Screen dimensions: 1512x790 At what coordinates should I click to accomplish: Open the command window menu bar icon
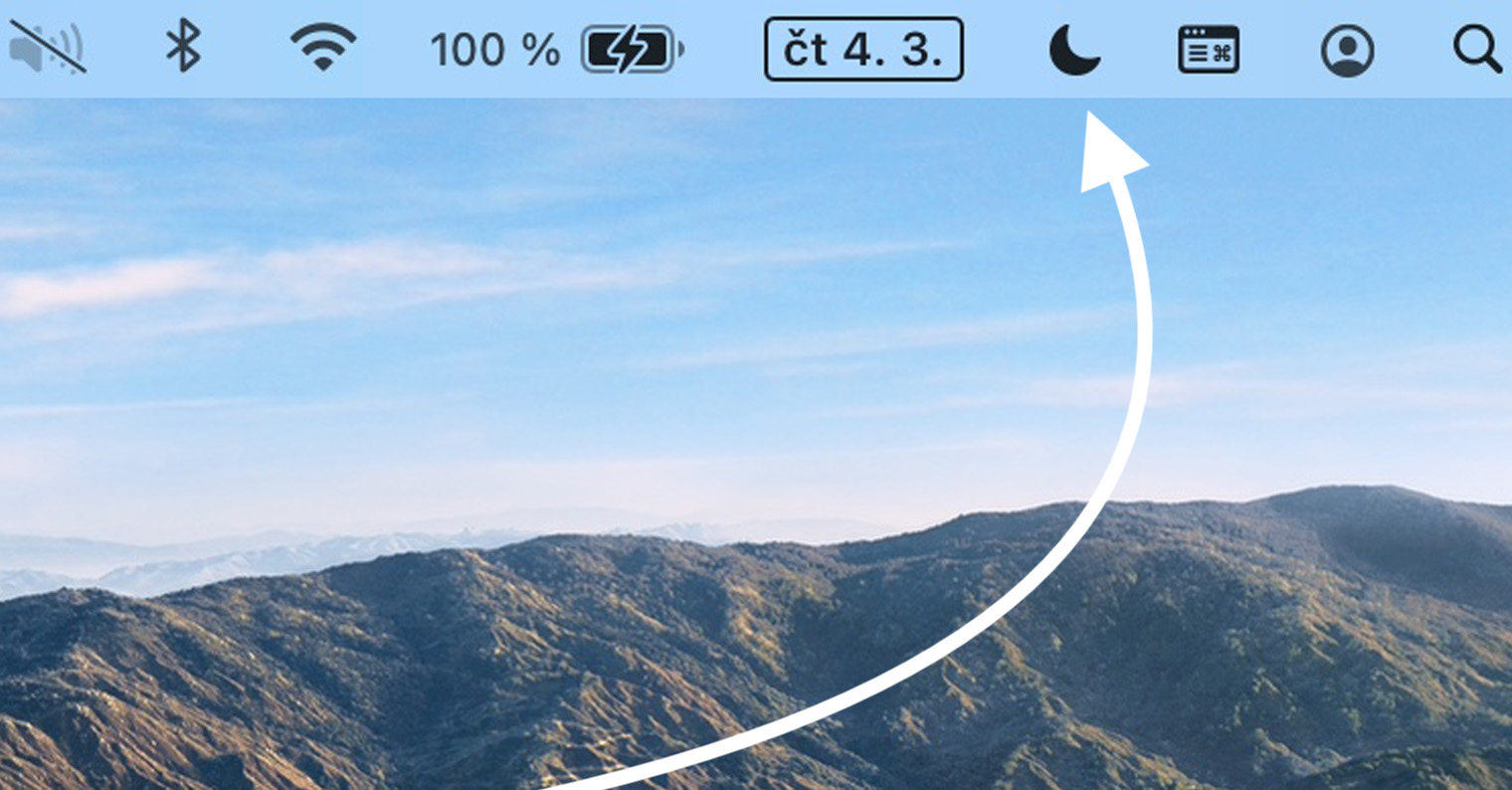tap(1208, 49)
